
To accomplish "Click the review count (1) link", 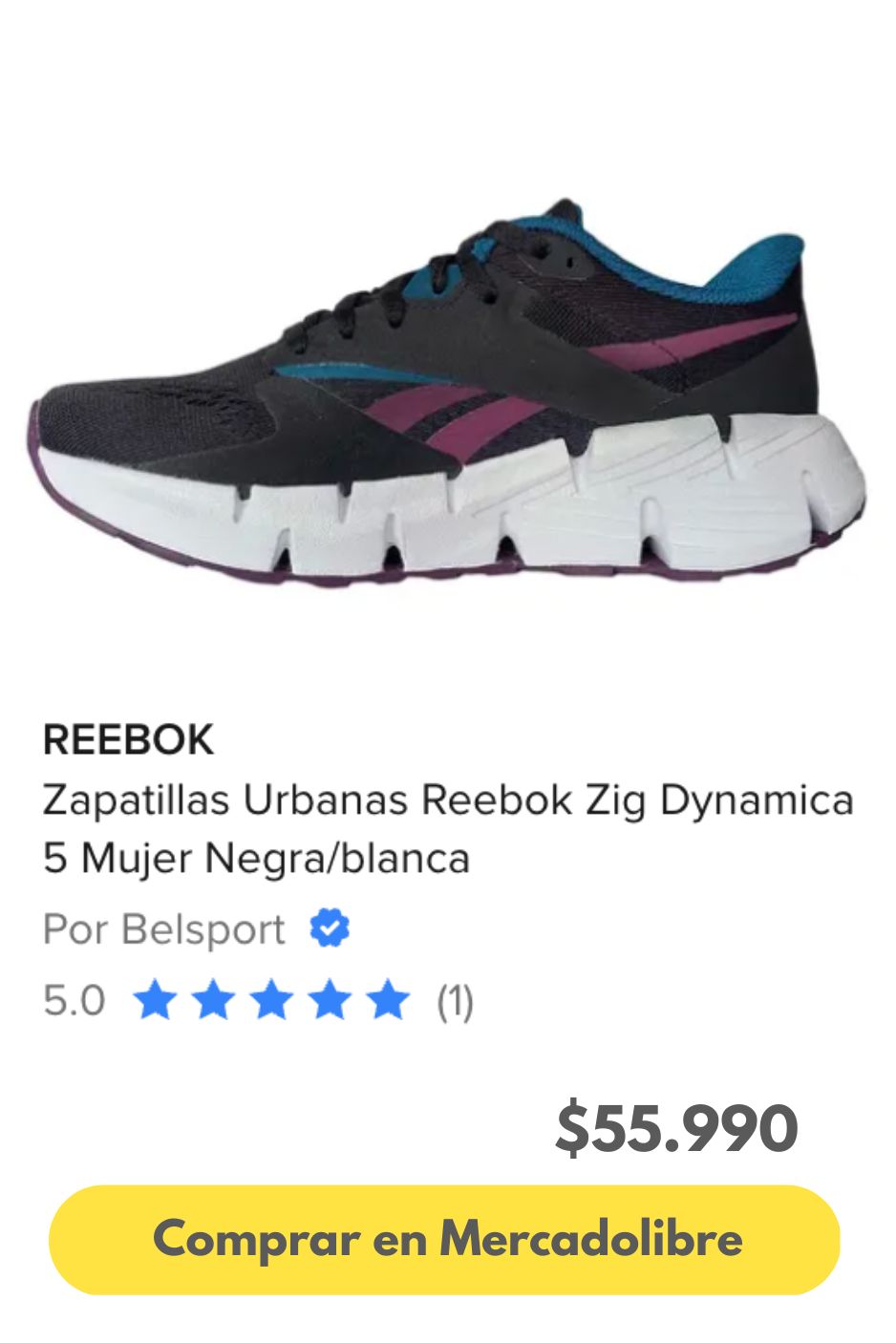I will tap(456, 1000).
